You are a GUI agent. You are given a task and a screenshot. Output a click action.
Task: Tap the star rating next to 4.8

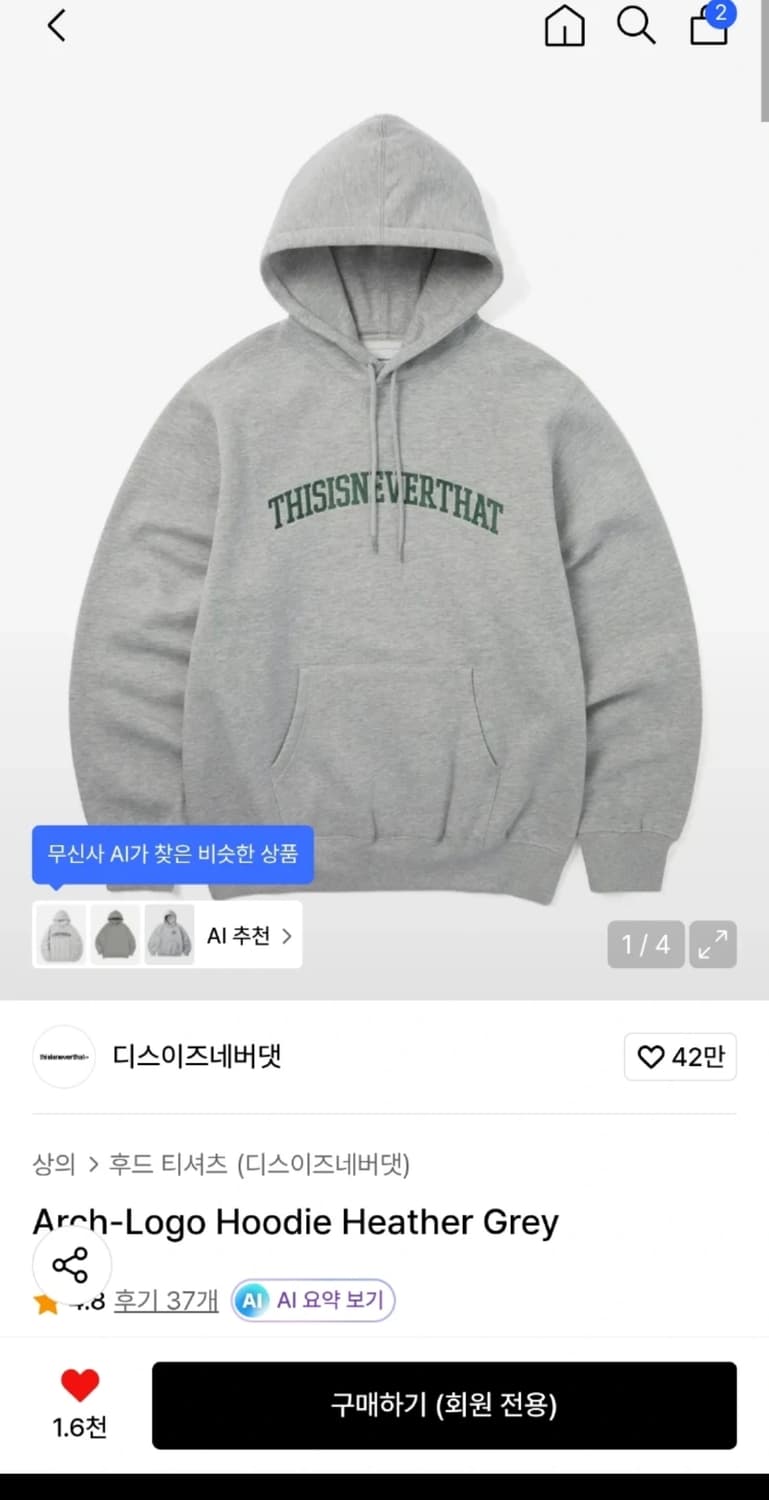pyautogui.click(x=46, y=1301)
